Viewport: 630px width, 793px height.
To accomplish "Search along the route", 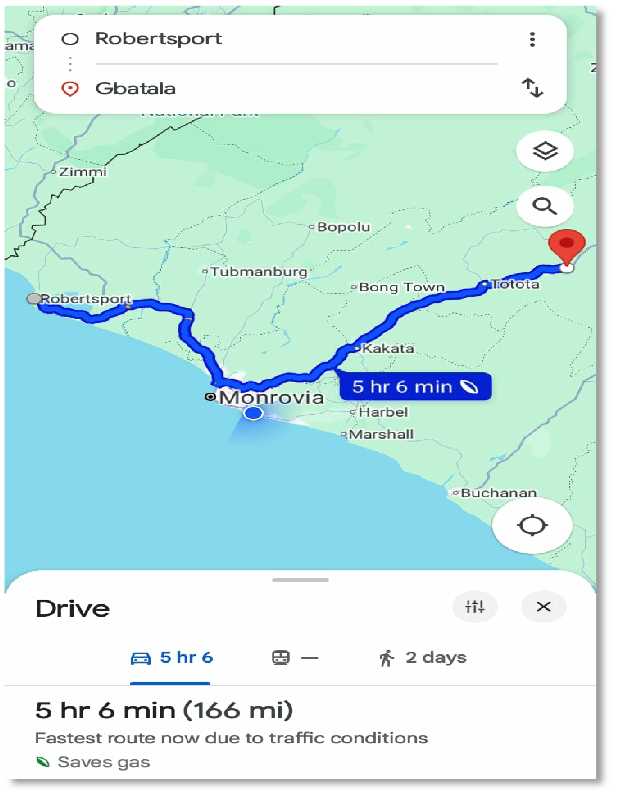I will (x=544, y=207).
